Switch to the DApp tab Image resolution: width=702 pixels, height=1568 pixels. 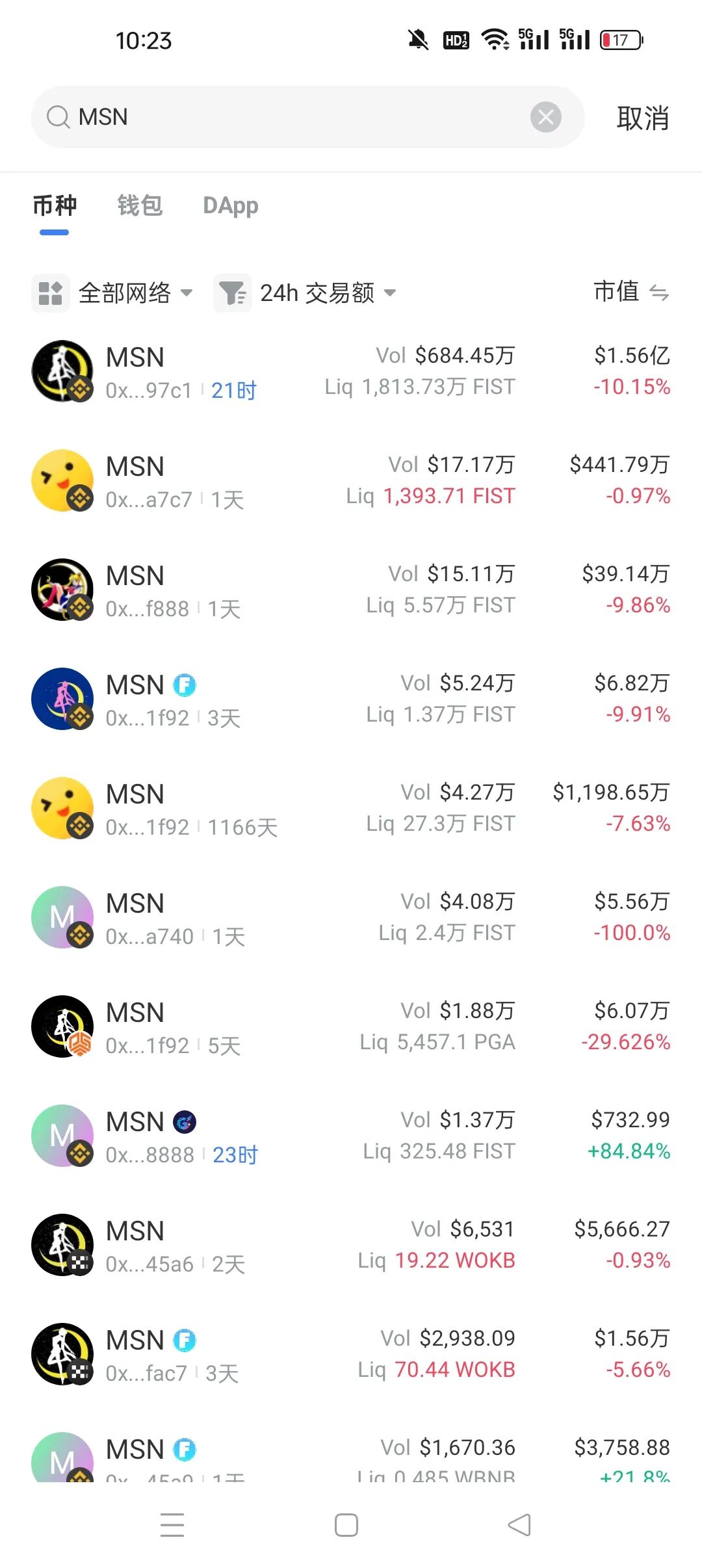(230, 205)
